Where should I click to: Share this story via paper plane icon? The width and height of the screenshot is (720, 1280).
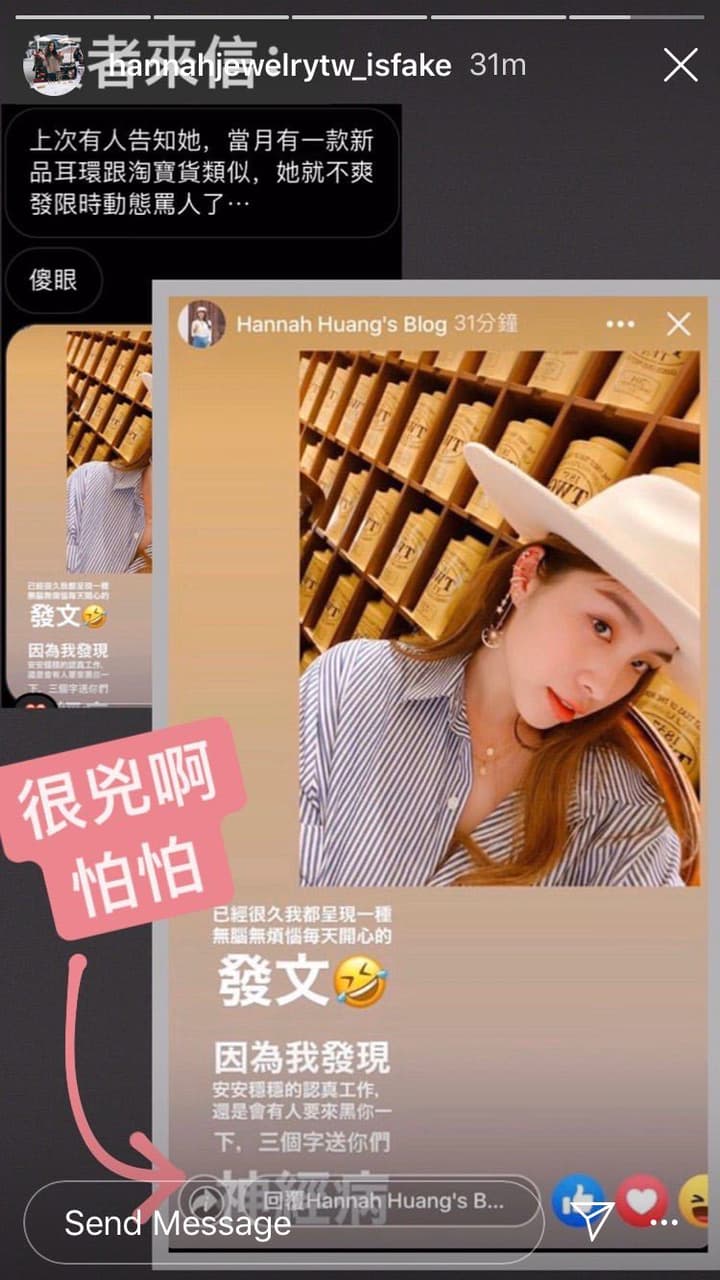coord(596,1221)
